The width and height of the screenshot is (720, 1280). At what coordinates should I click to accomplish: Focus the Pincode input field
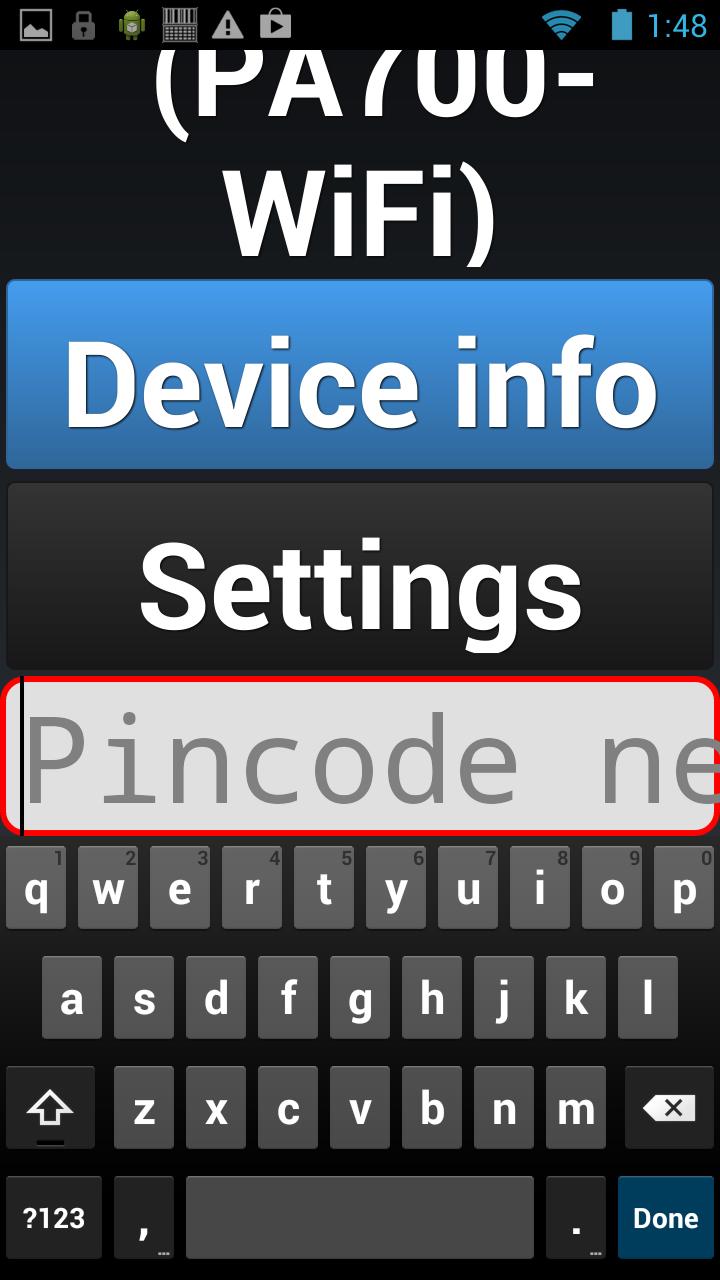pyautogui.click(x=360, y=757)
